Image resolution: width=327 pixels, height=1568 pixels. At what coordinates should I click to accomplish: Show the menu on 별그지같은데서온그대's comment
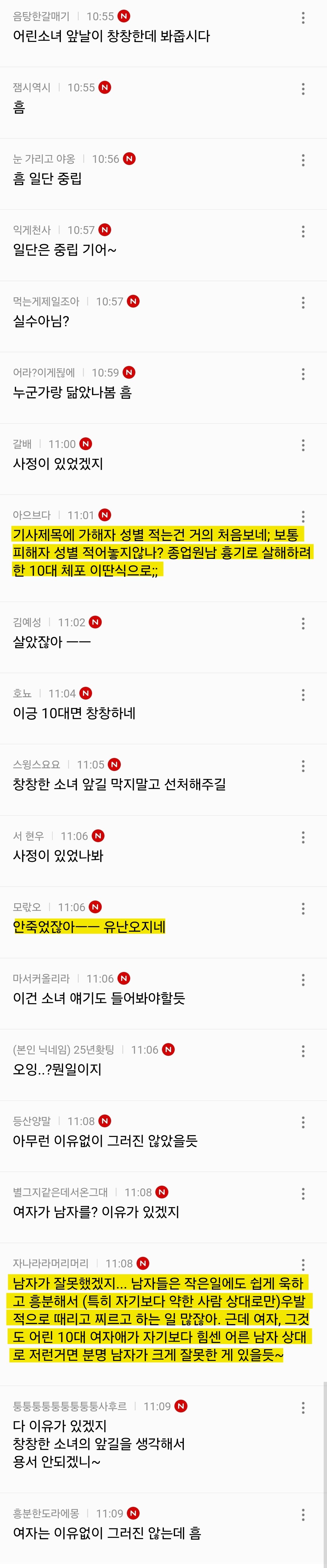pos(303,1193)
